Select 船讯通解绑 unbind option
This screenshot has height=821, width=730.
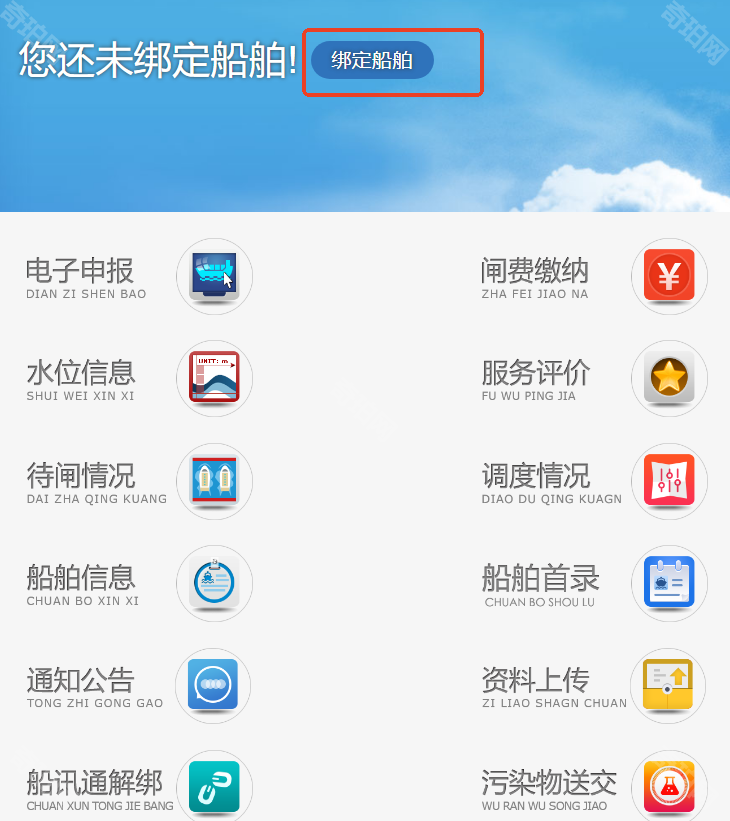click(213, 787)
